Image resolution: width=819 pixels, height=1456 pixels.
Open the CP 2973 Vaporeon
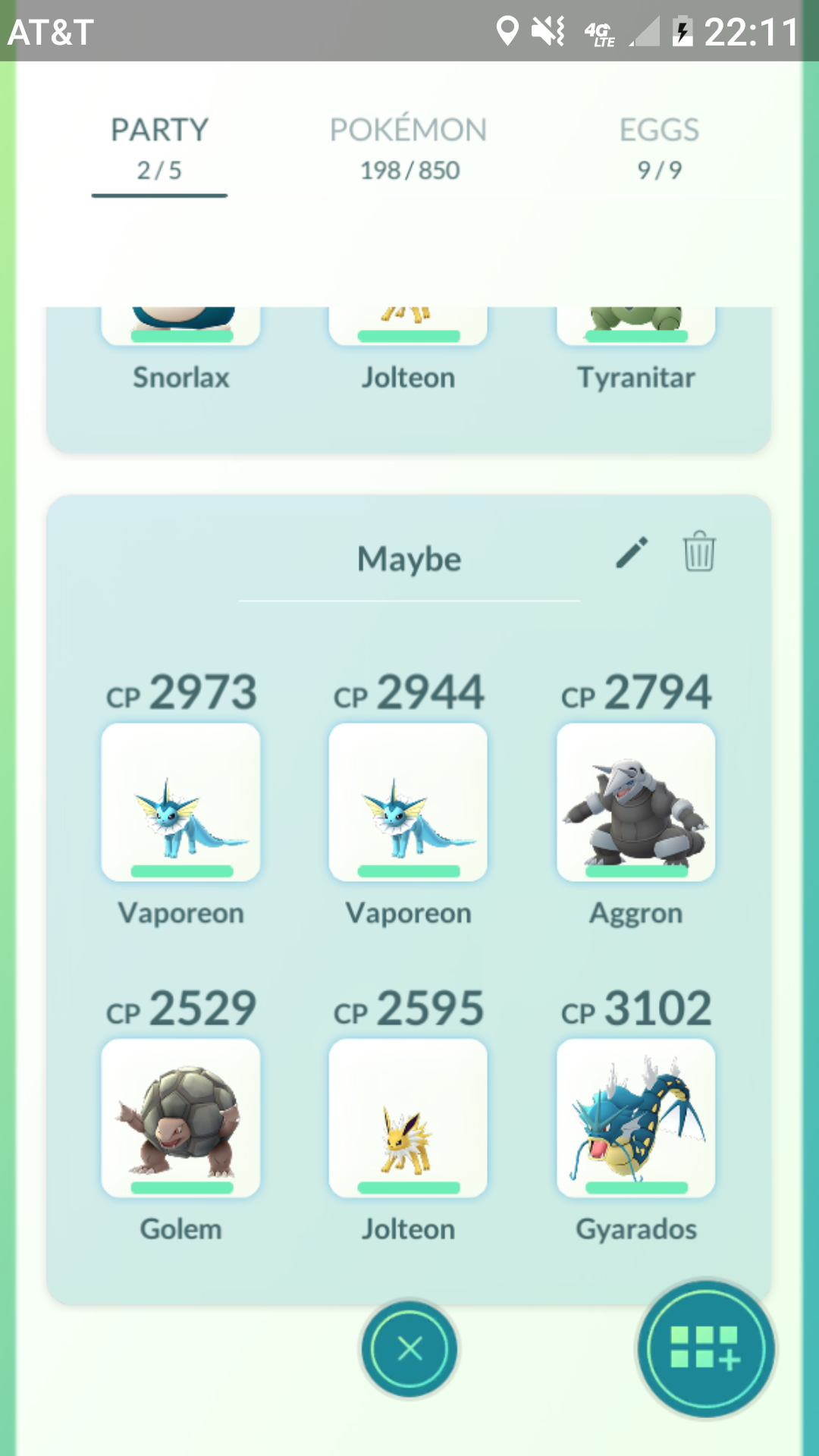tap(180, 802)
